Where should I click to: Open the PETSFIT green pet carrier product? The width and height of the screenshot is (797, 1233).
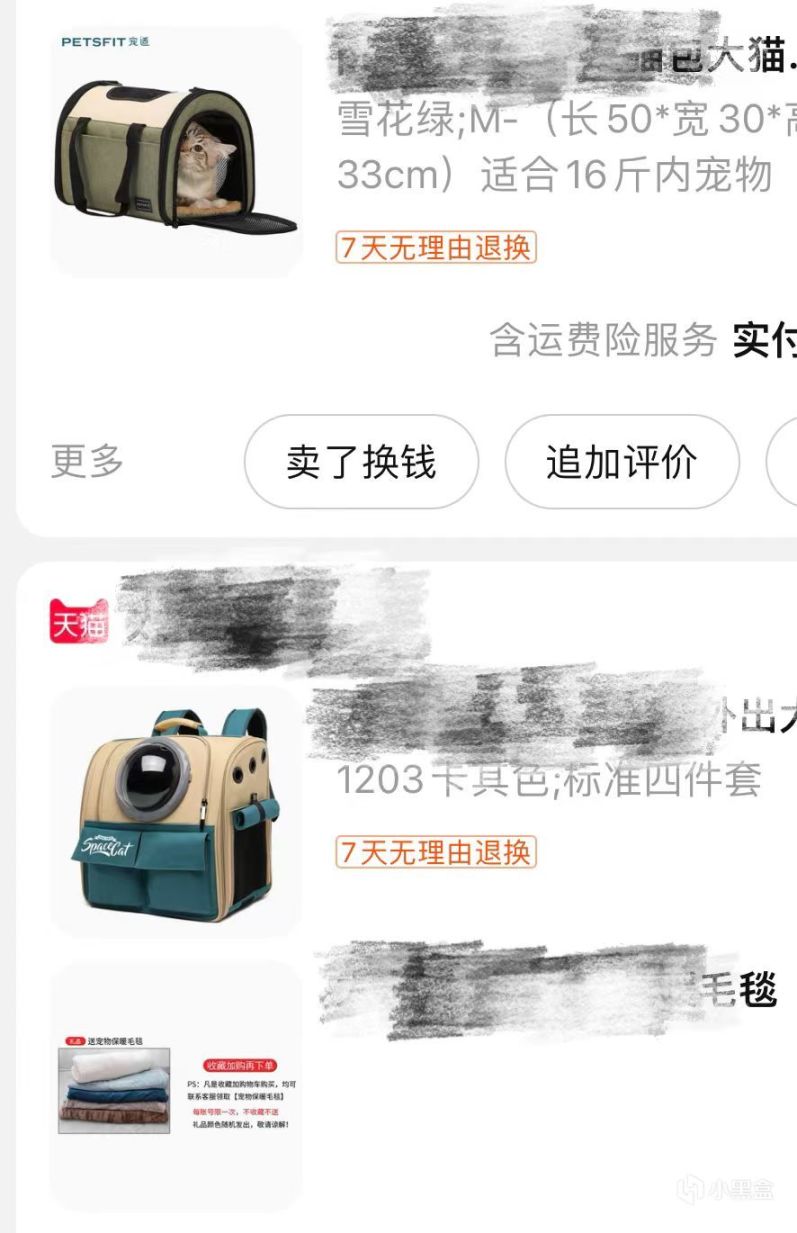click(176, 152)
